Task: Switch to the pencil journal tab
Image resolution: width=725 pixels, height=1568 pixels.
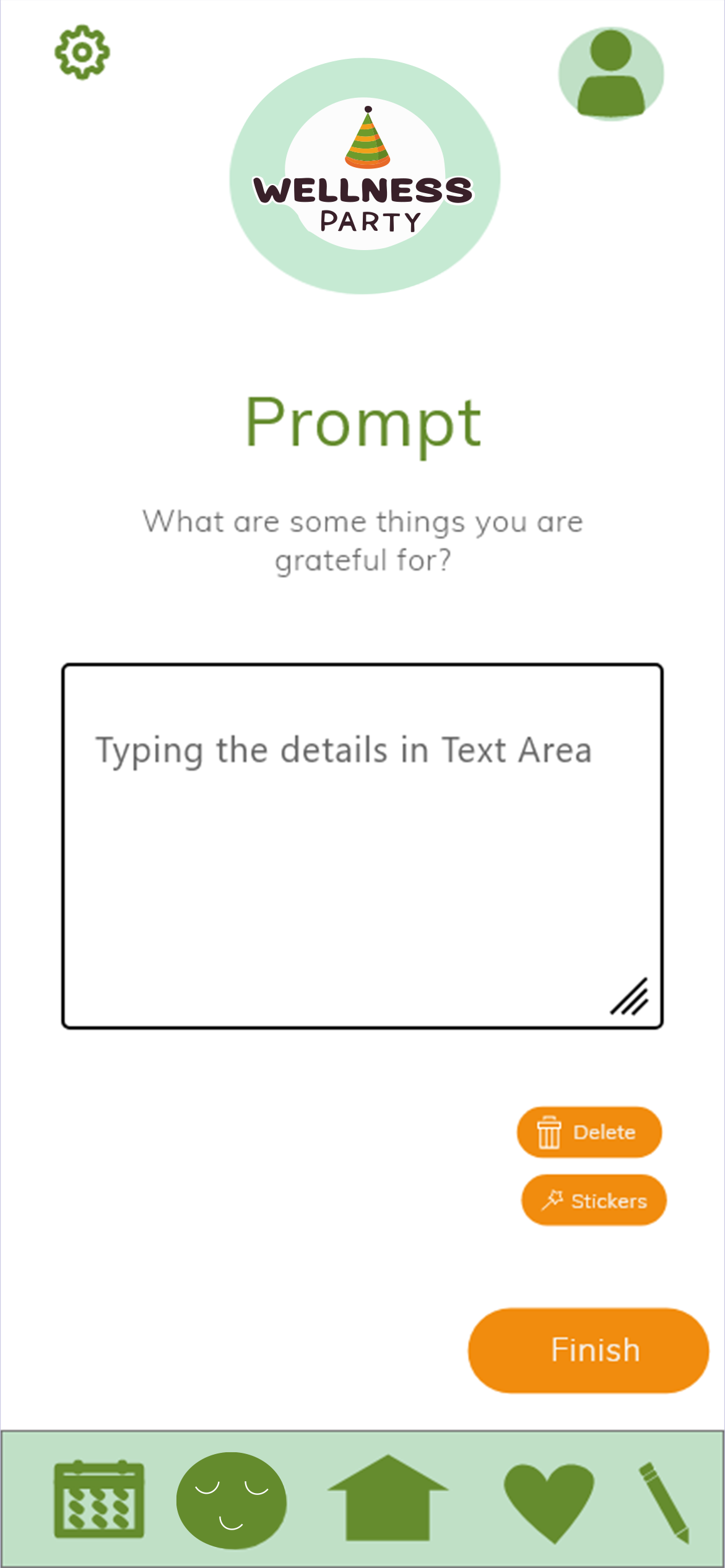Action: tap(664, 1502)
